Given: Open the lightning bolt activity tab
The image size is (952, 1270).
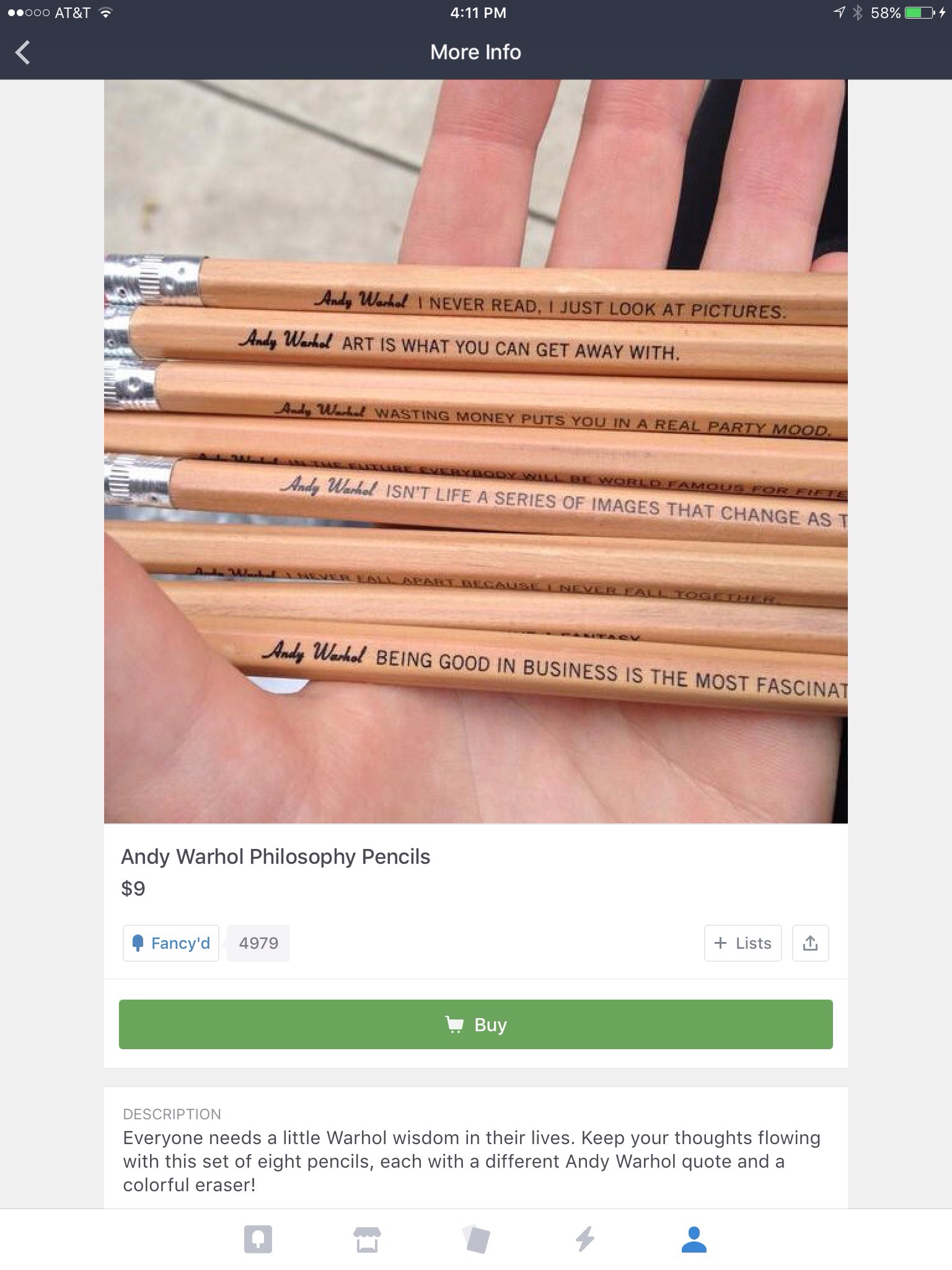Looking at the screenshot, I should click(585, 1239).
